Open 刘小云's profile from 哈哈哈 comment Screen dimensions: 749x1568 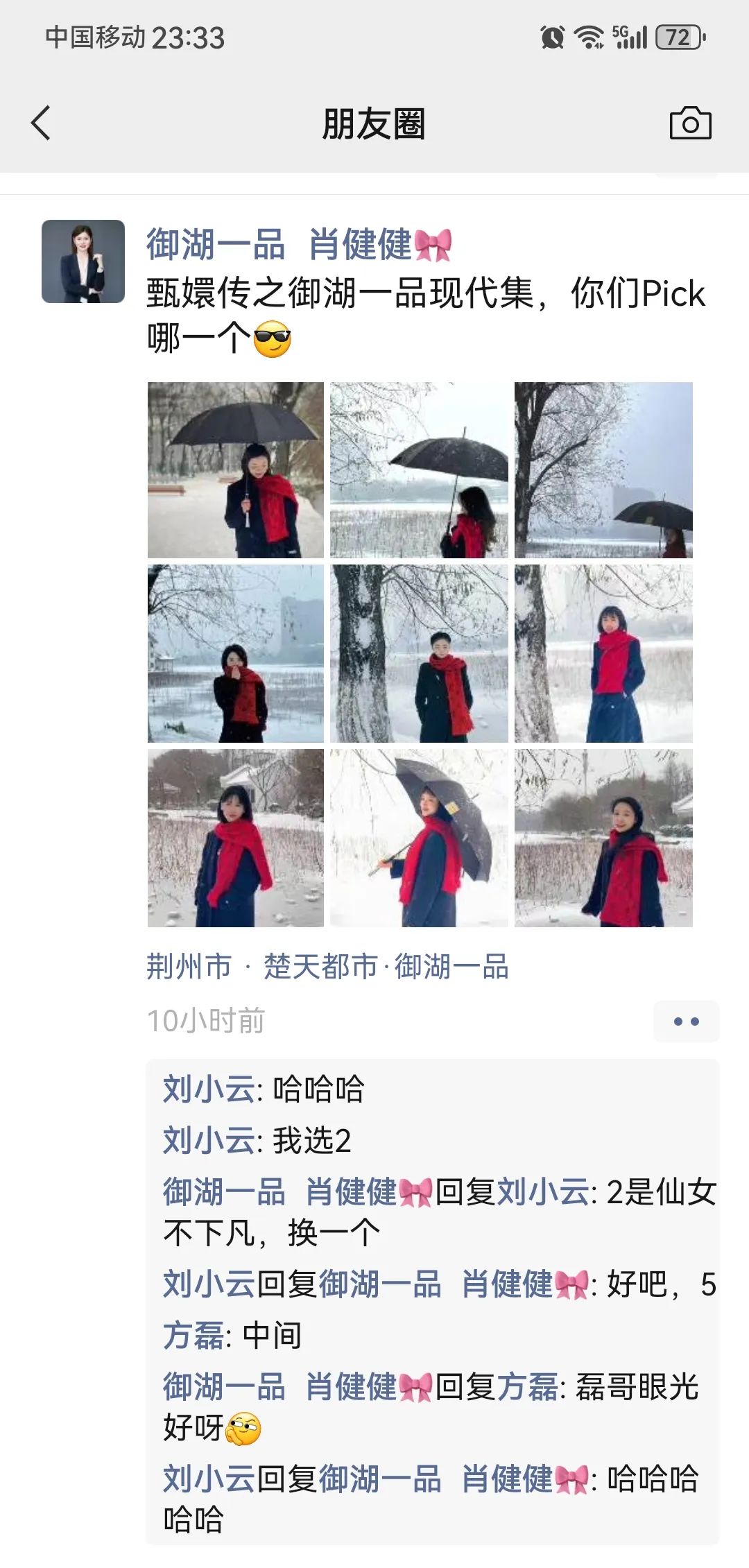pyautogui.click(x=209, y=1089)
